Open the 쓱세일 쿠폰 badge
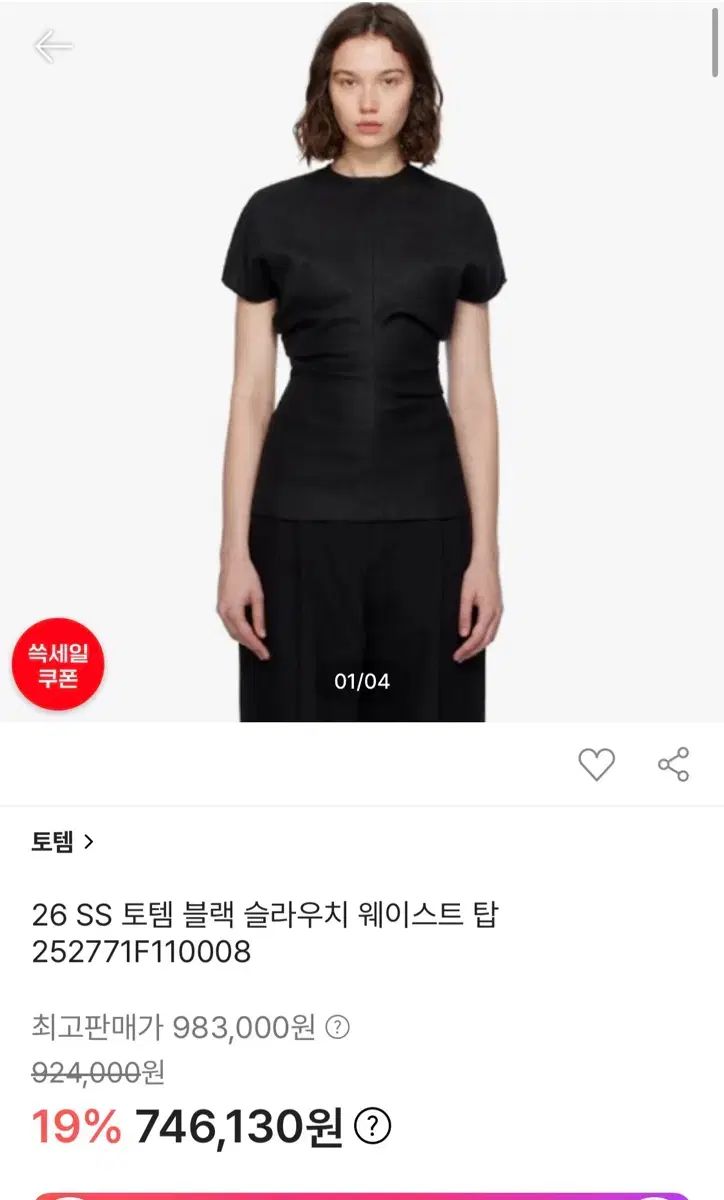The image size is (724, 1200). (x=58, y=664)
